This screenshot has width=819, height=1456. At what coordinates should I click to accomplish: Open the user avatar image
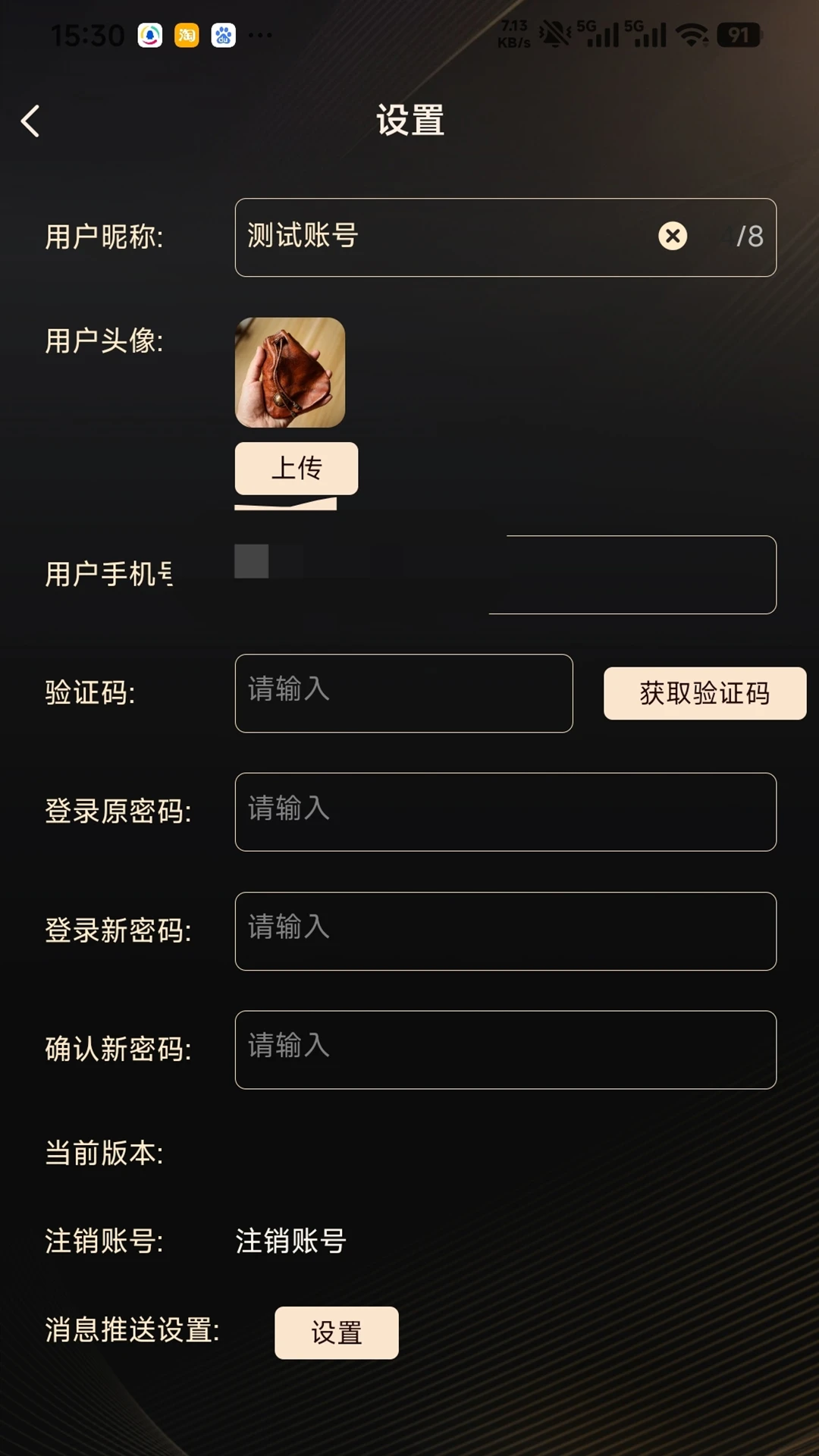(x=290, y=372)
